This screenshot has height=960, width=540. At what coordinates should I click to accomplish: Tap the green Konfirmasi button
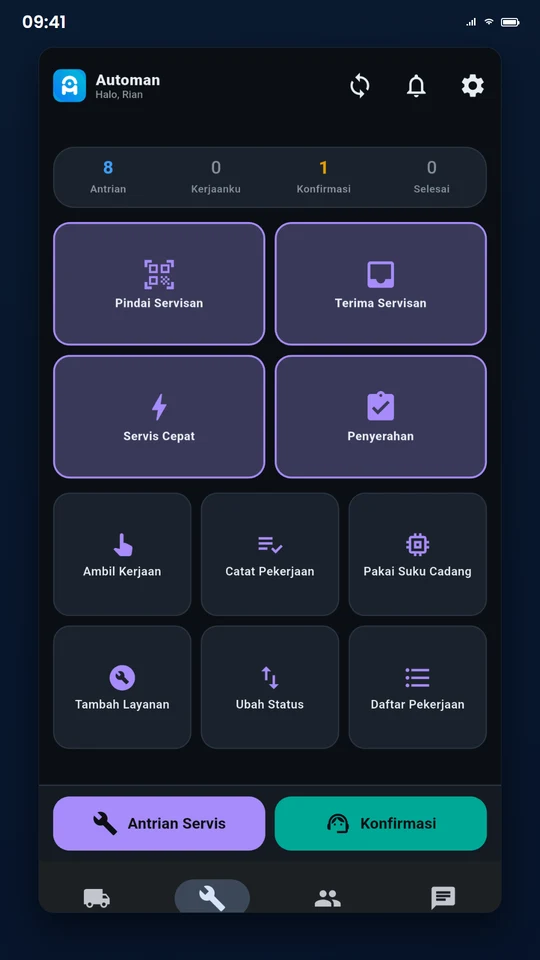point(381,823)
